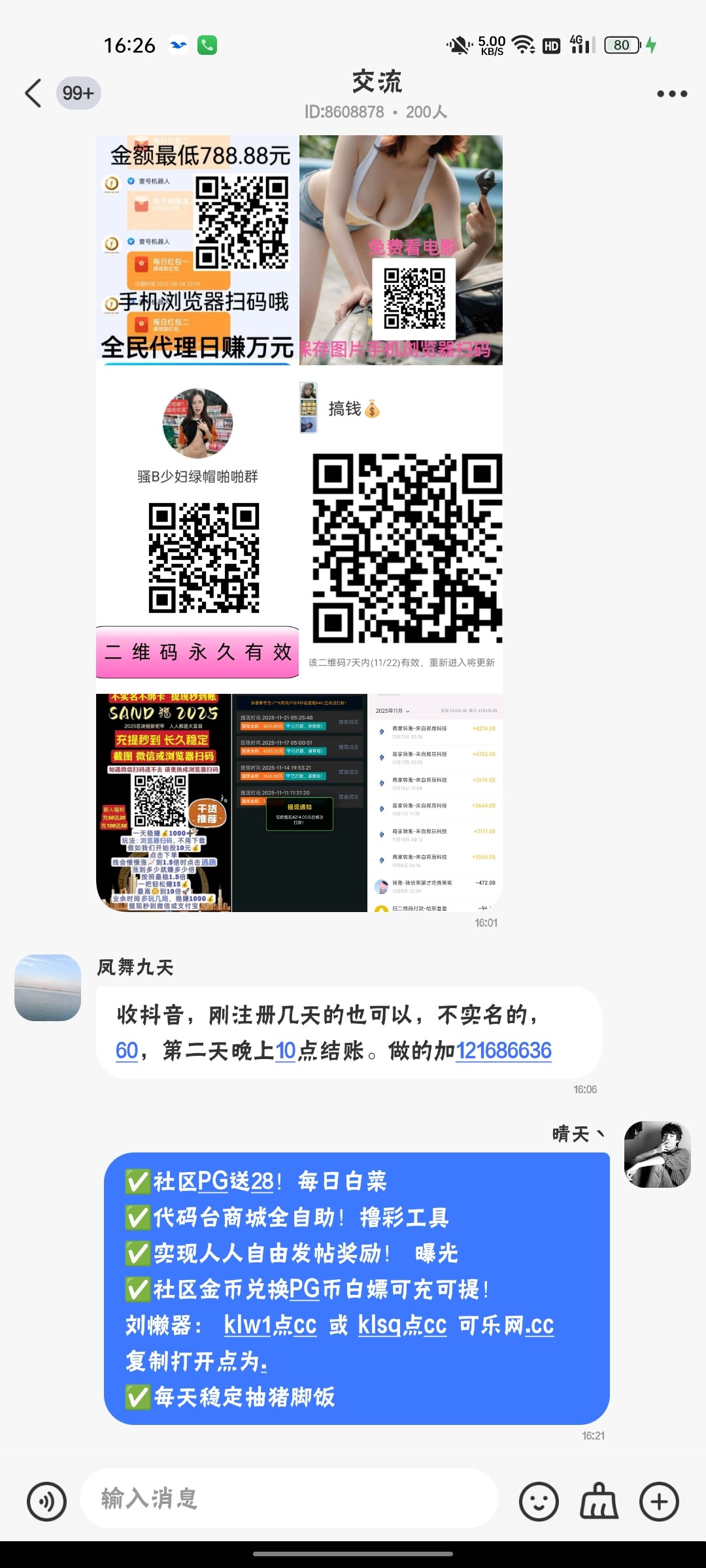The width and height of the screenshot is (706, 1568).
Task: Open 凤舞九天's profile avatar
Action: [x=46, y=987]
